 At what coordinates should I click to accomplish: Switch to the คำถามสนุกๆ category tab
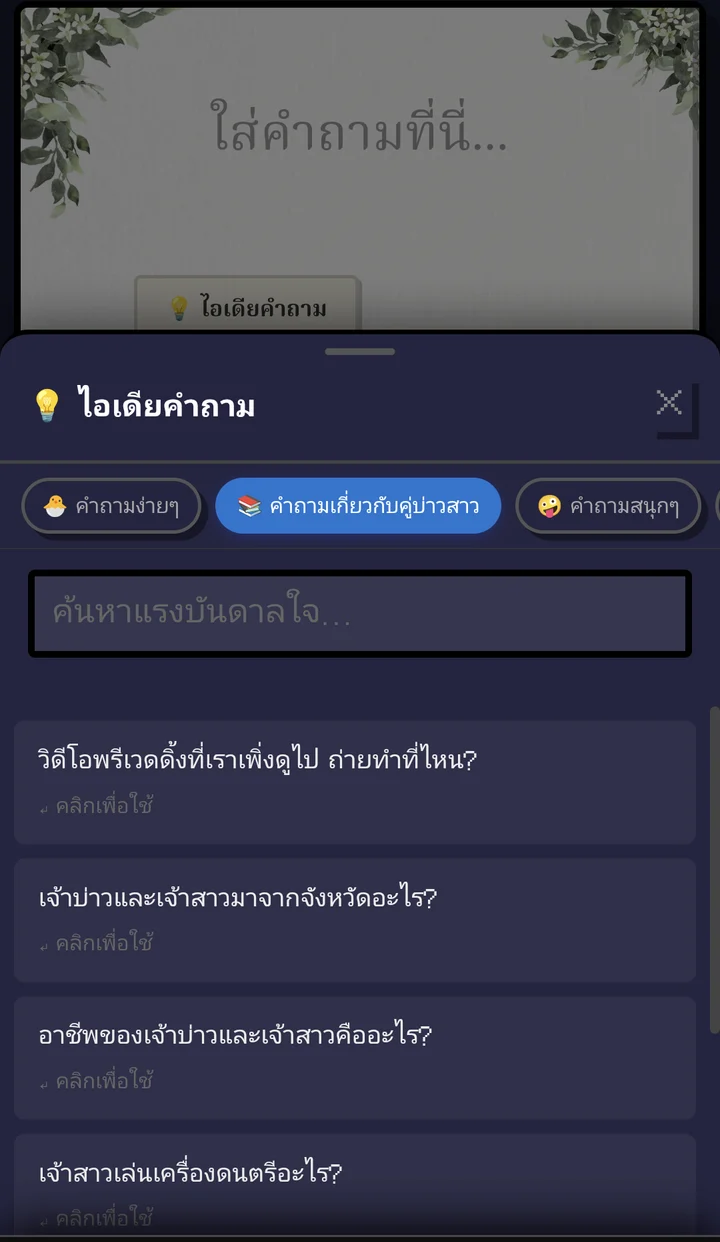tap(608, 506)
